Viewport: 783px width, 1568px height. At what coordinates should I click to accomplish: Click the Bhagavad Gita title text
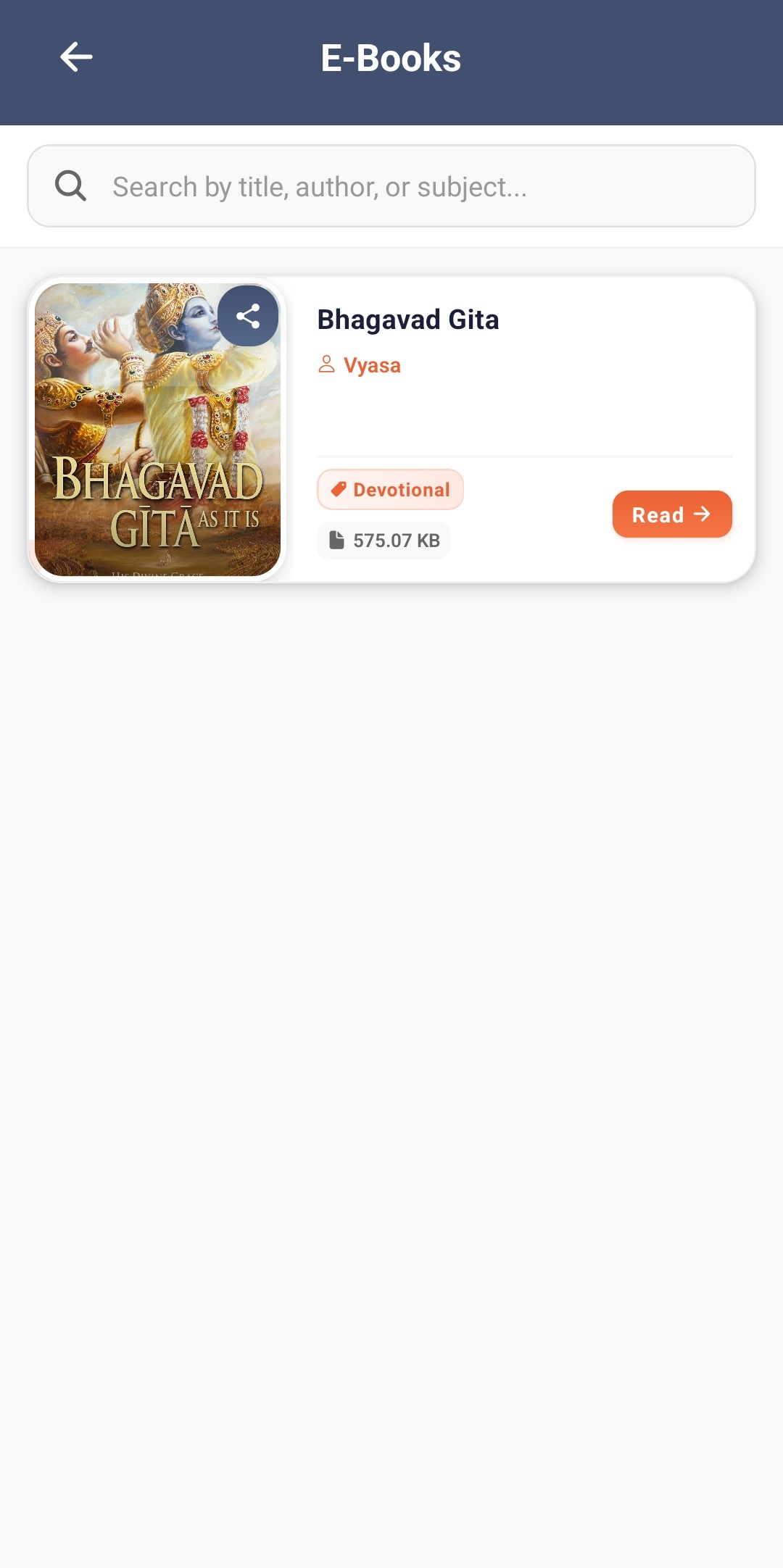click(407, 319)
